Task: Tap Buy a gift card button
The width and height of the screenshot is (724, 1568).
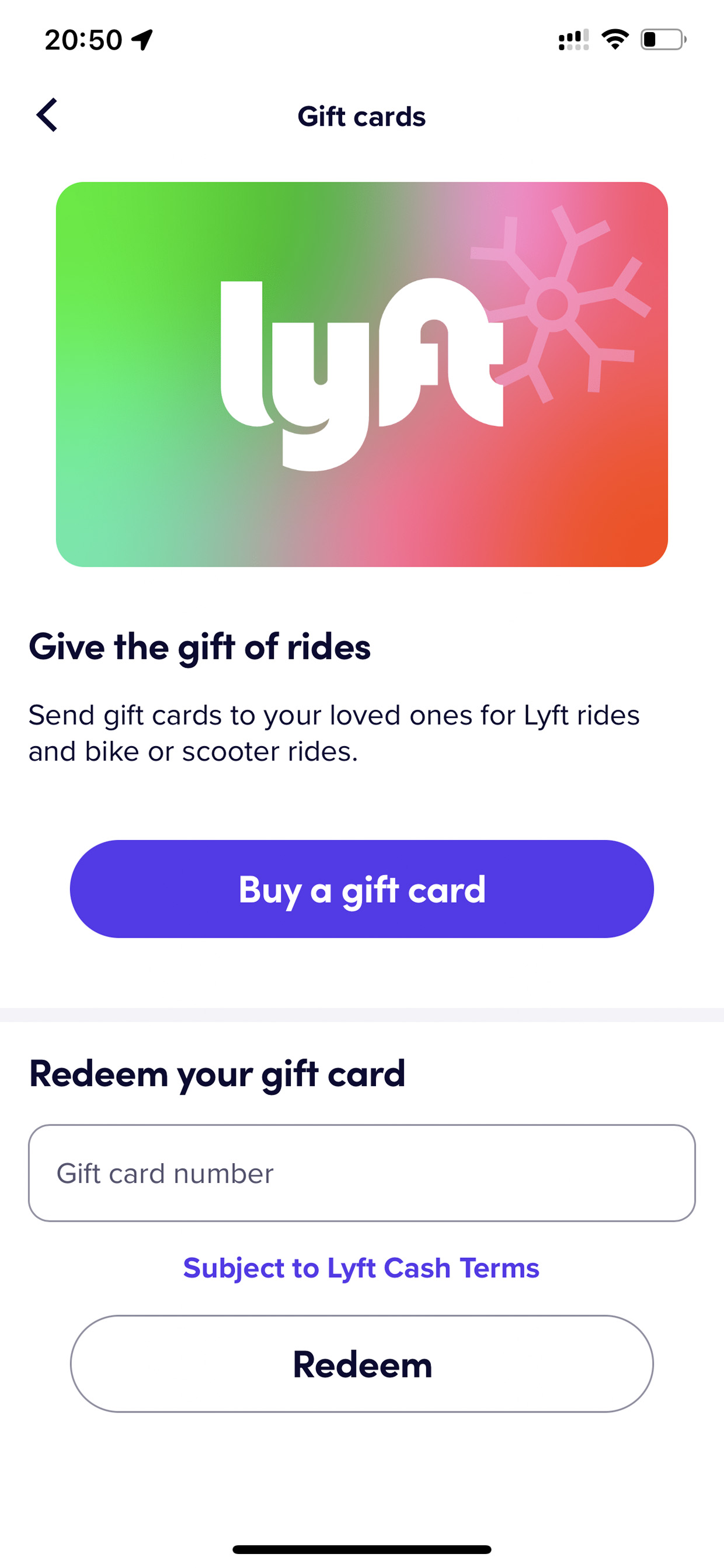Action: pos(362,889)
